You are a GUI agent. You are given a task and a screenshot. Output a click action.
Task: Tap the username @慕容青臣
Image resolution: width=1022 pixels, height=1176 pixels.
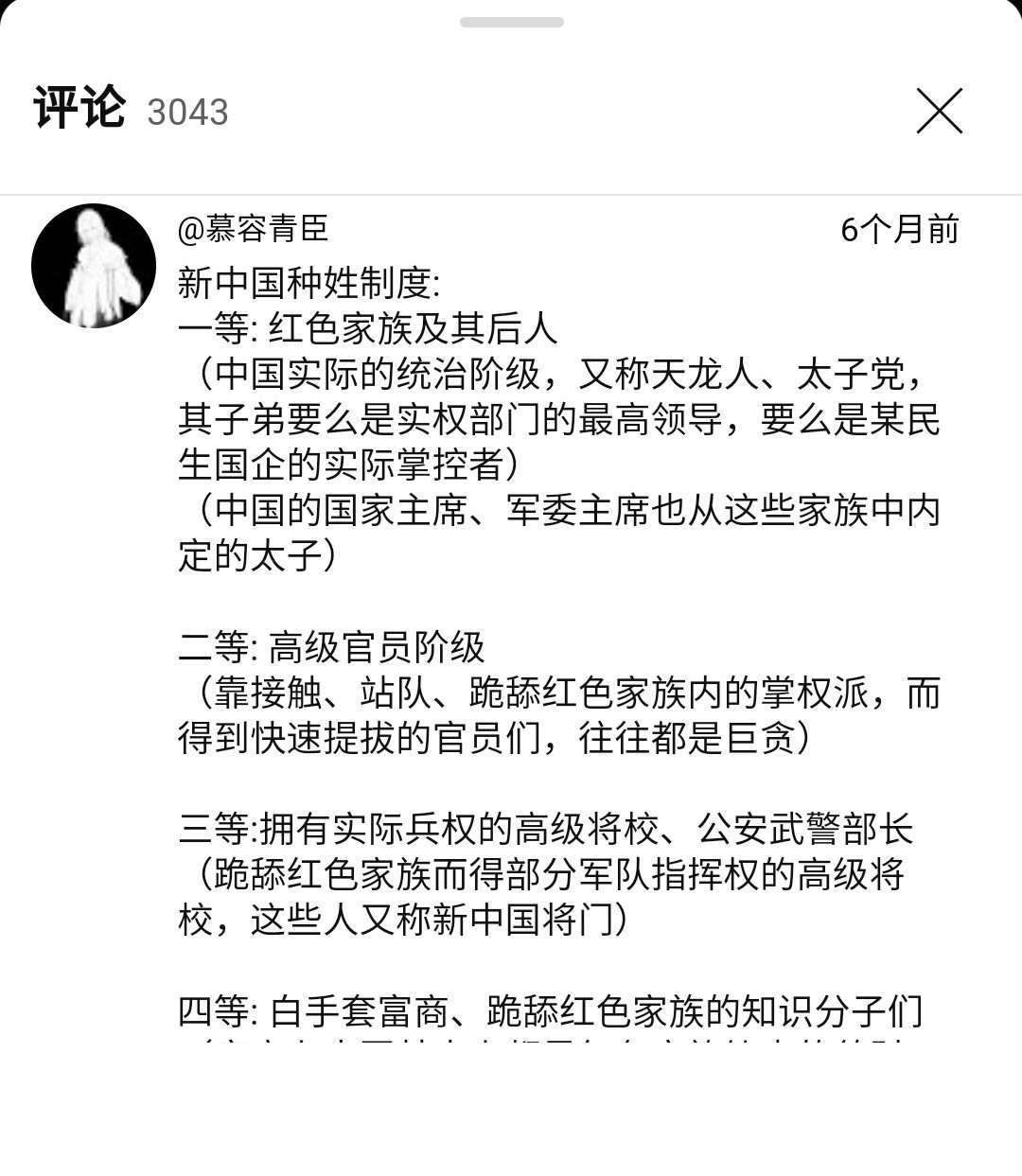[x=254, y=229]
